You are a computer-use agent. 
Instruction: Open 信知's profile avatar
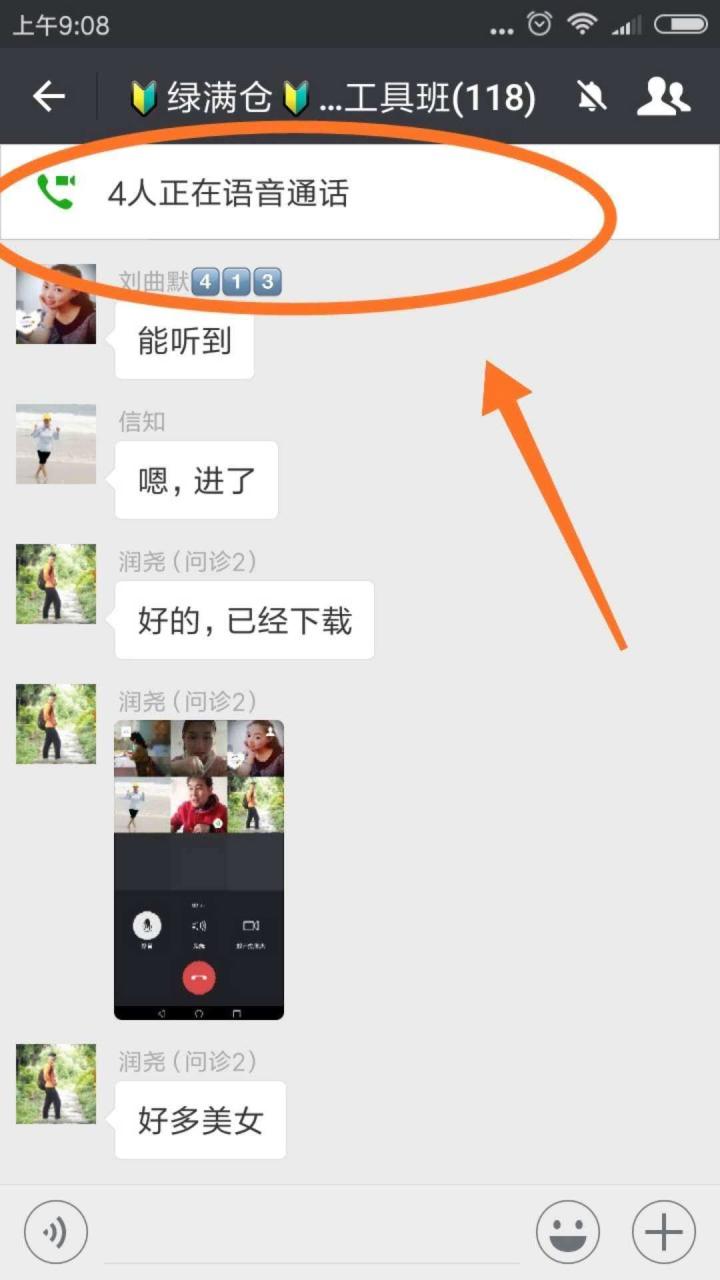(x=56, y=444)
